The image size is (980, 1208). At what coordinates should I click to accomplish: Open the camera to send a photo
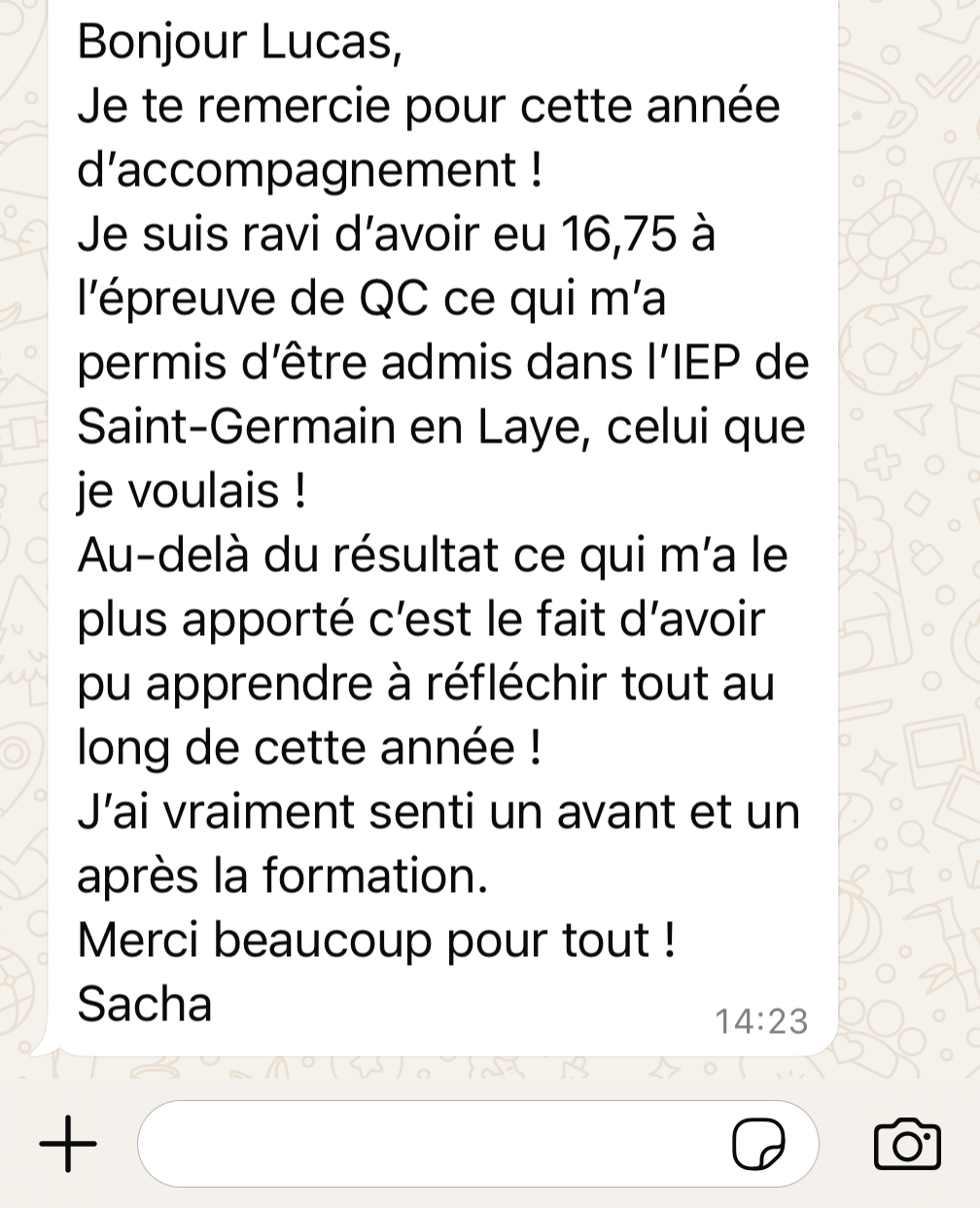[x=907, y=1144]
